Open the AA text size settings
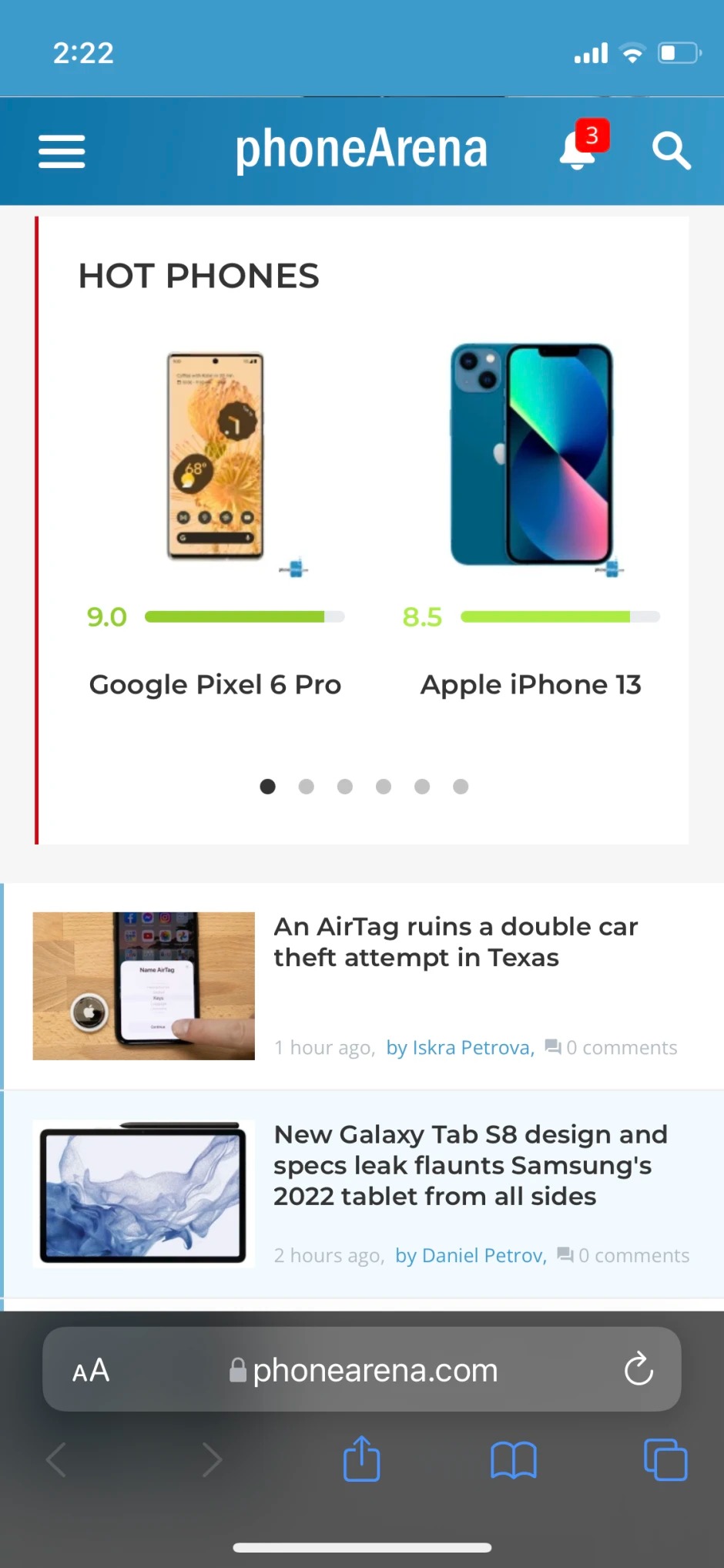The image size is (724, 1568). pos(90,1370)
